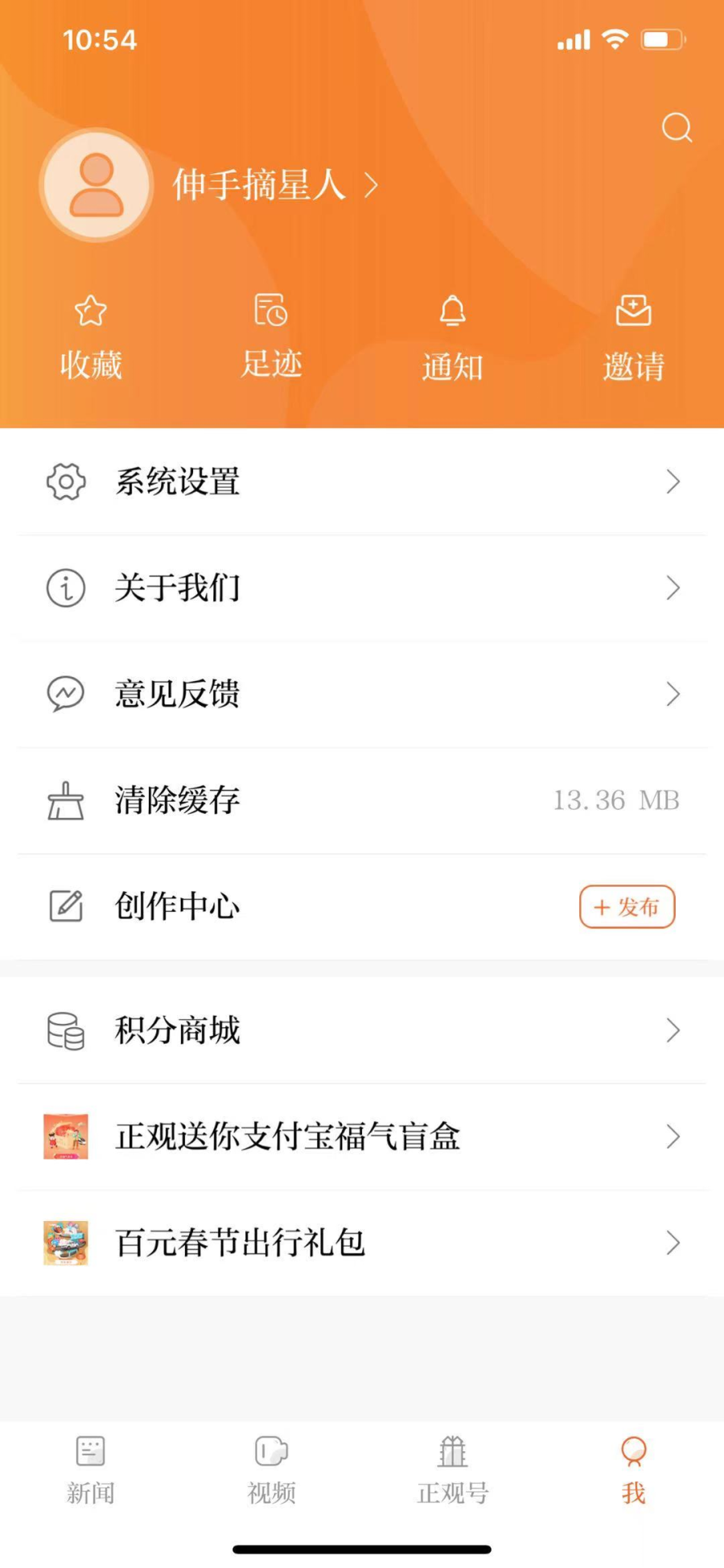
Task: Open 收藏 favorites
Action: click(x=91, y=338)
